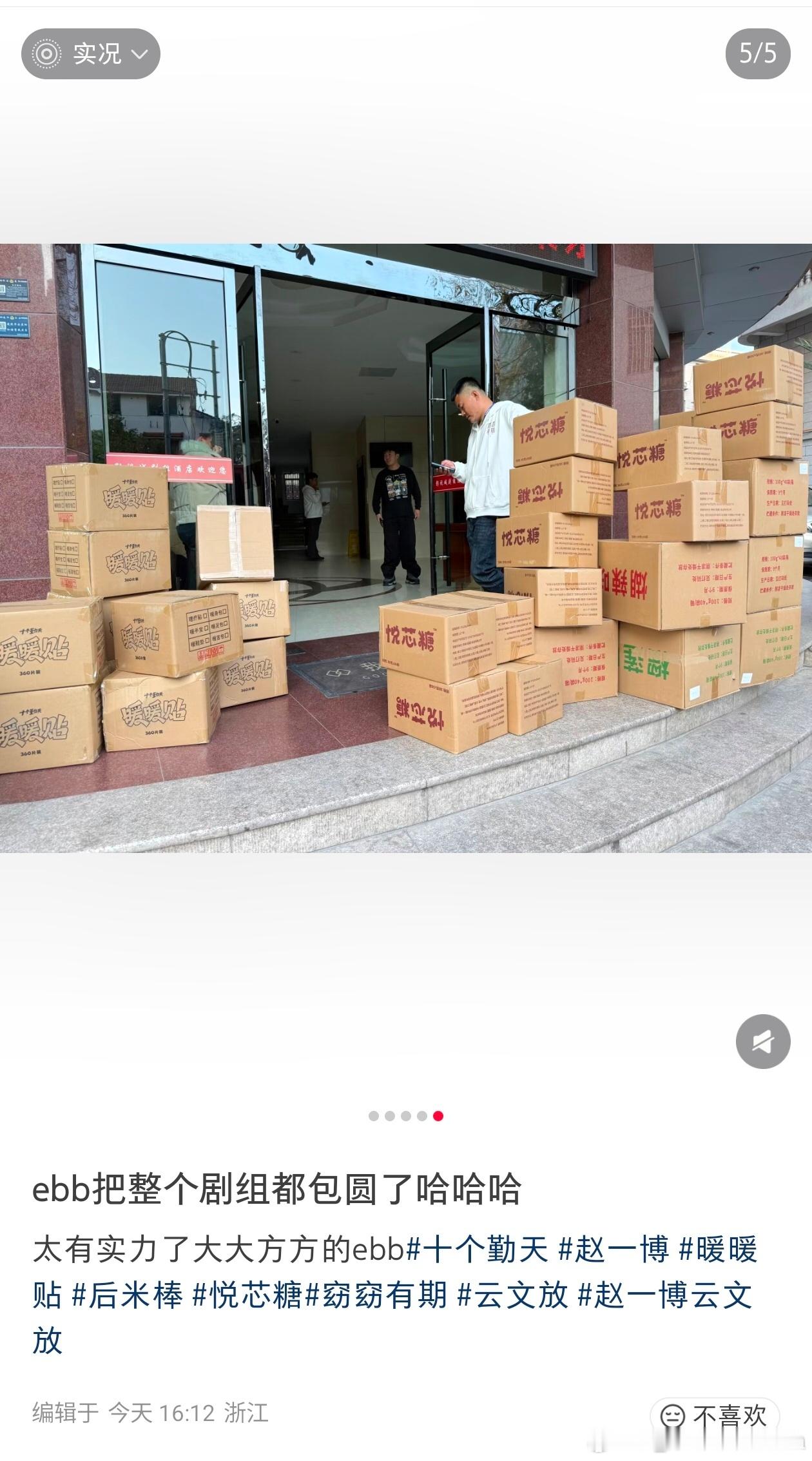Screen dimensions: 812x1461
Task: Open the live photo settings via 实况 icon
Action: pos(90,54)
